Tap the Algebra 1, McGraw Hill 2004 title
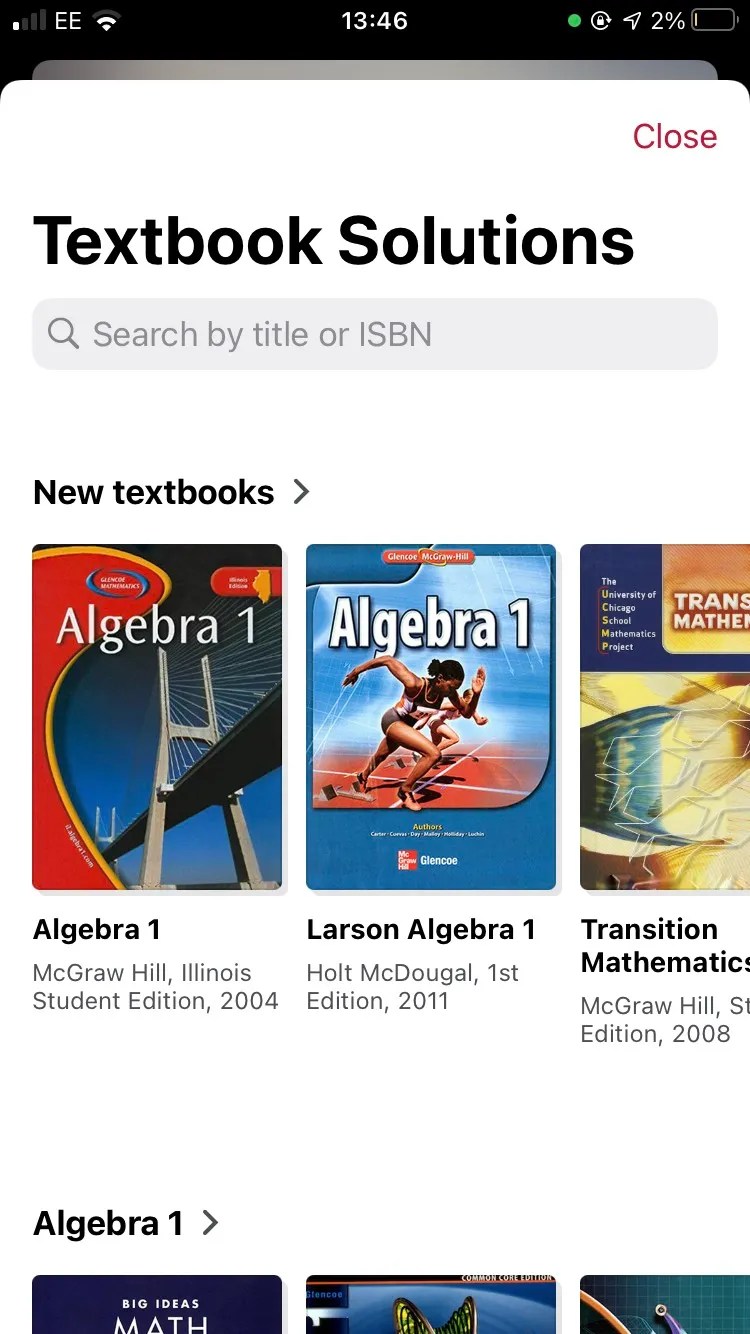The width and height of the screenshot is (750, 1334). 96,929
